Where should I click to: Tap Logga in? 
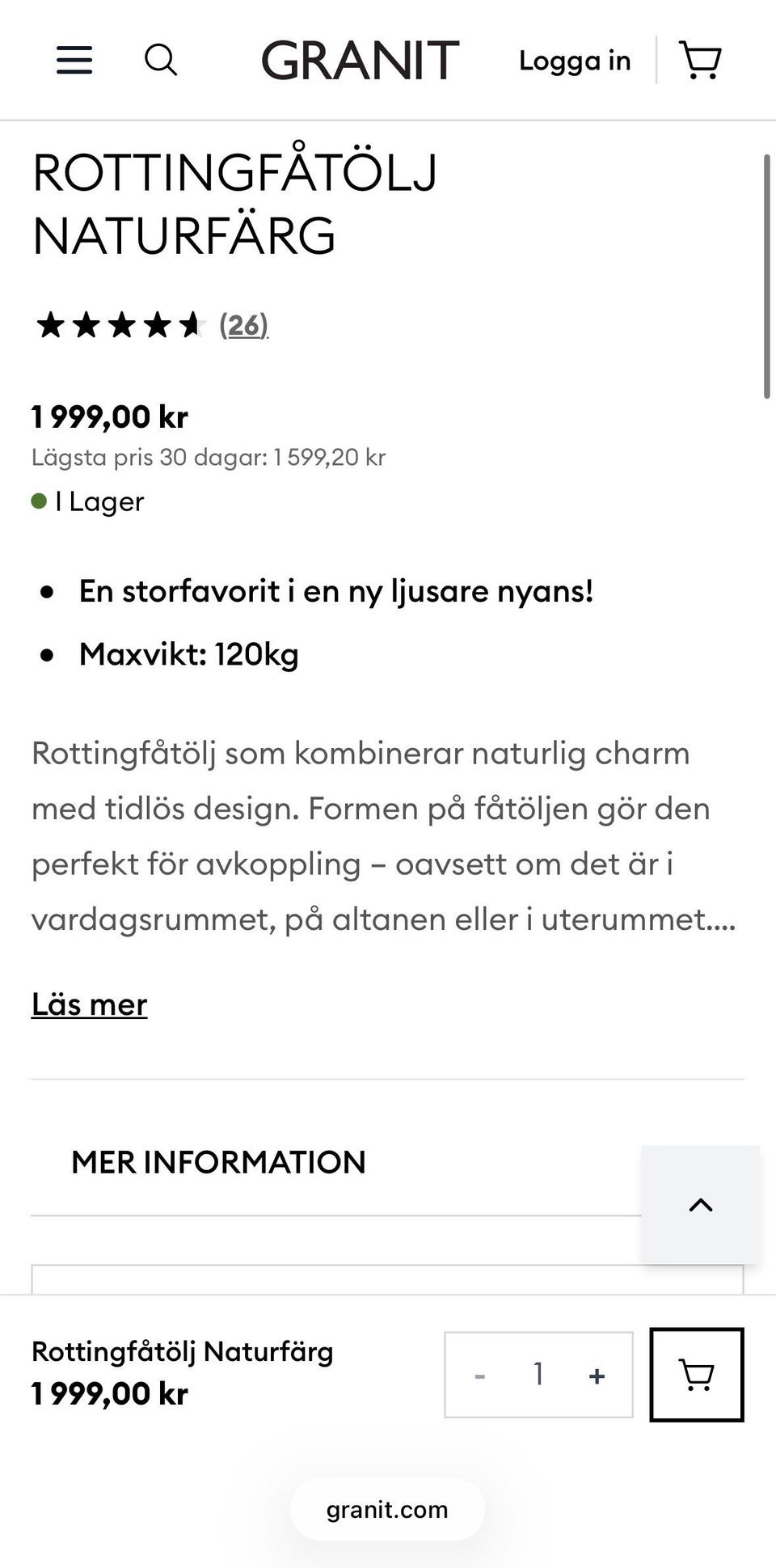(575, 61)
